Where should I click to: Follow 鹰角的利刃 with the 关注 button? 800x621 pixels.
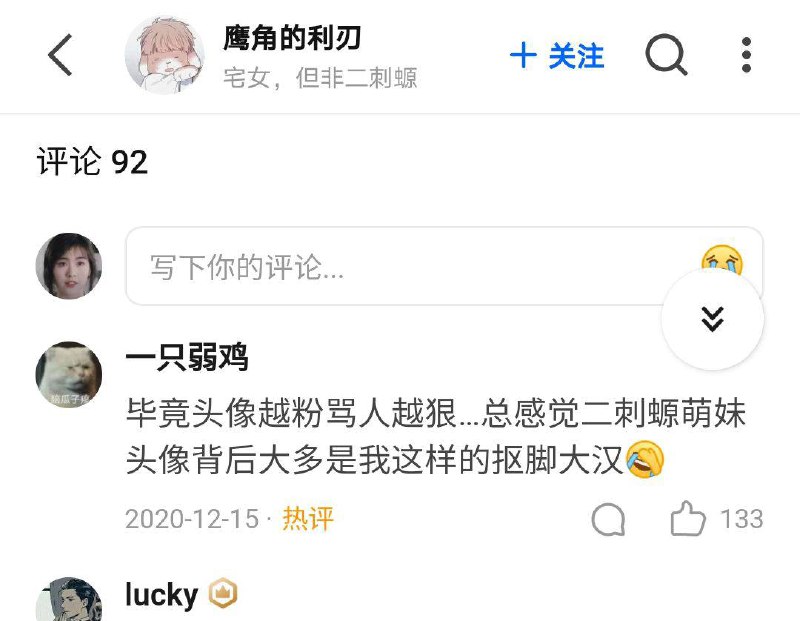pos(557,56)
